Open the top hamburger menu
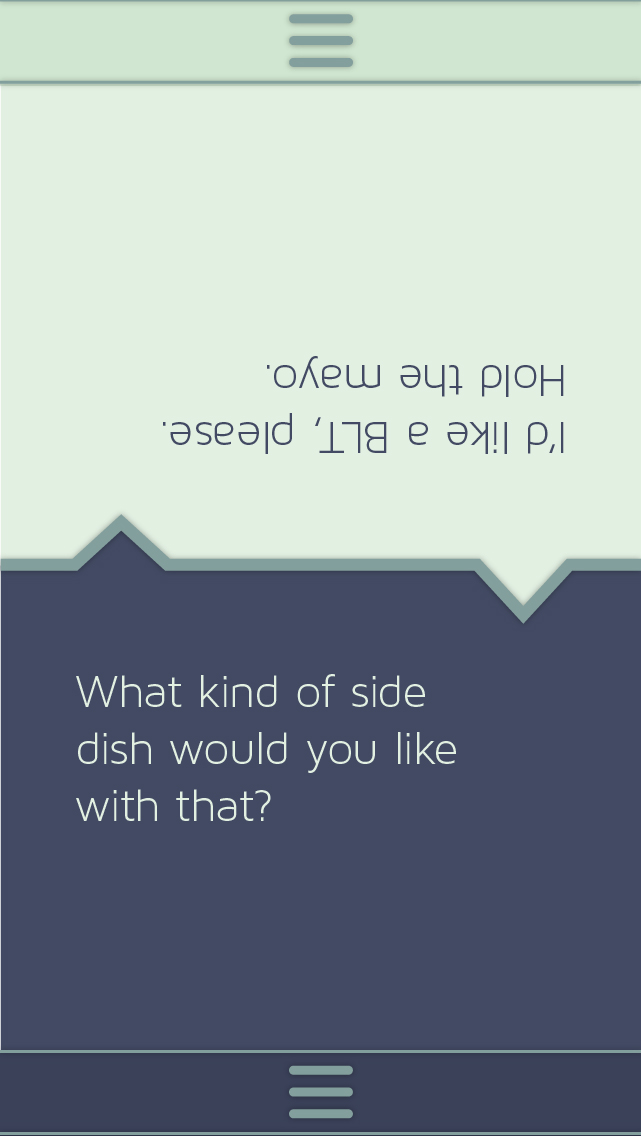This screenshot has height=1136, width=641. [x=321, y=41]
